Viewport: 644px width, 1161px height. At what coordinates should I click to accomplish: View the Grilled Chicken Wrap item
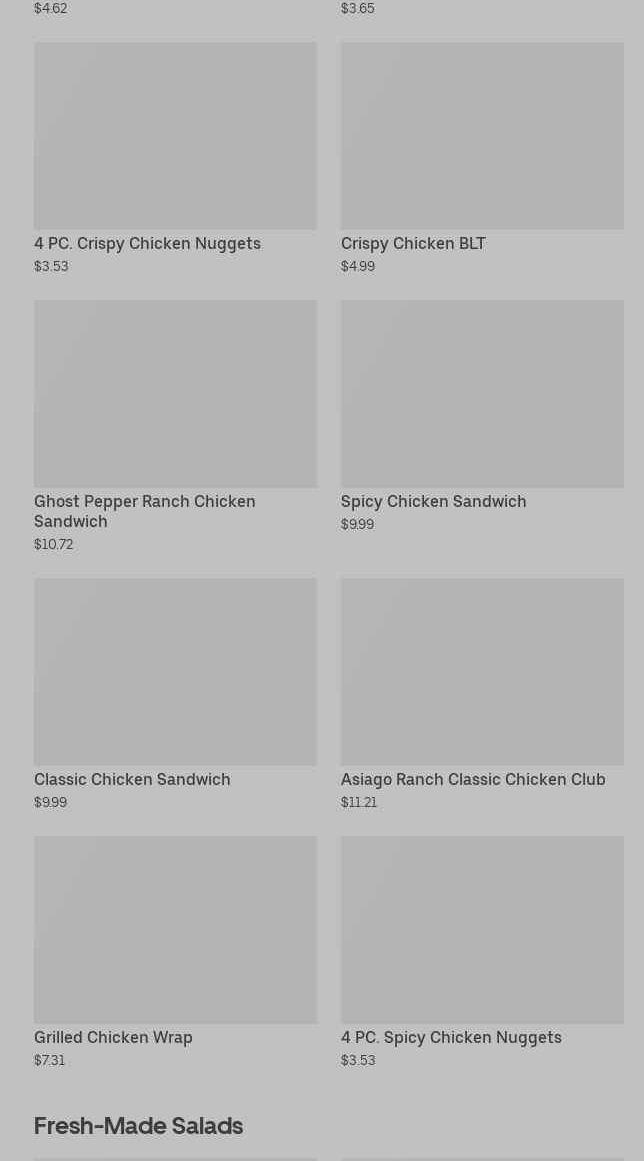[x=175, y=930]
